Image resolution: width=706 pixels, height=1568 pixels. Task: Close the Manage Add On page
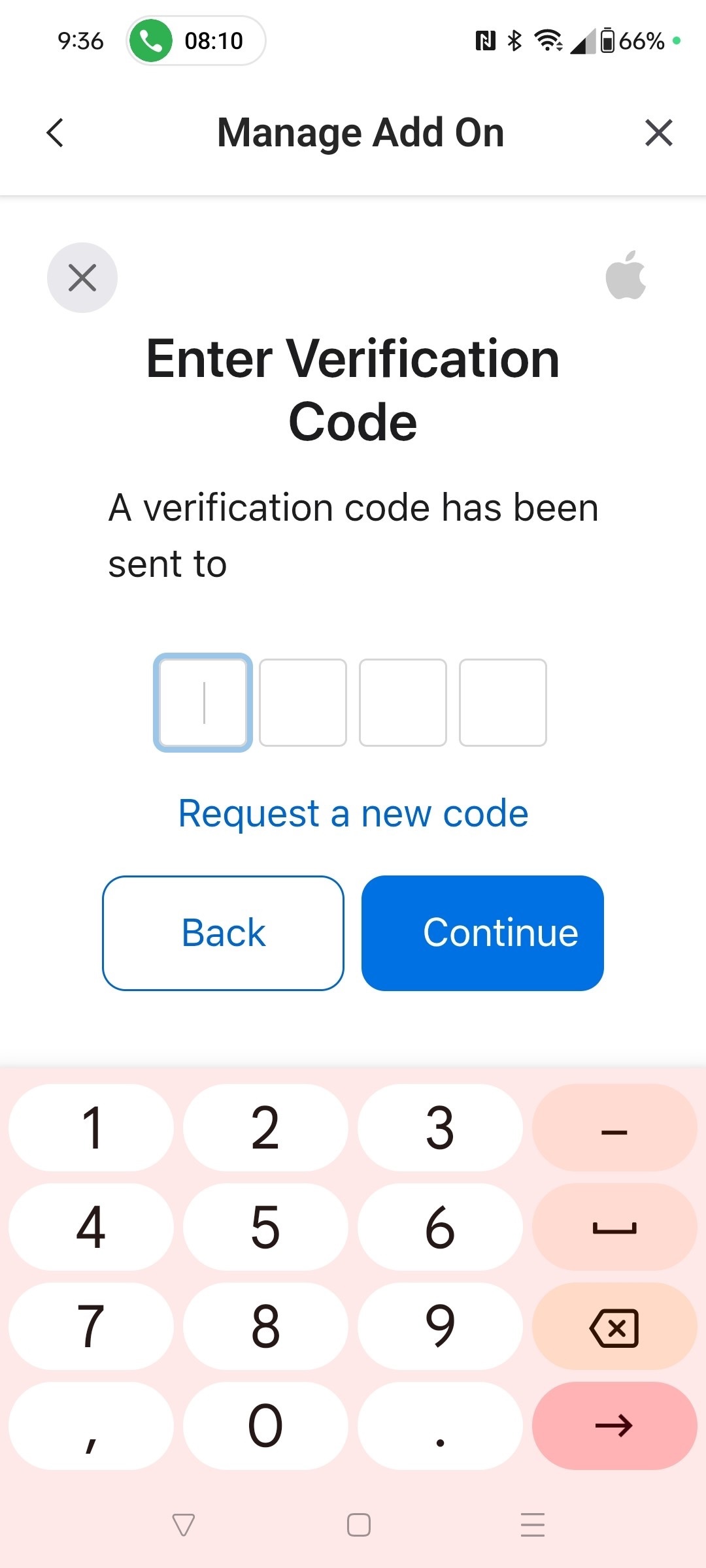(658, 133)
